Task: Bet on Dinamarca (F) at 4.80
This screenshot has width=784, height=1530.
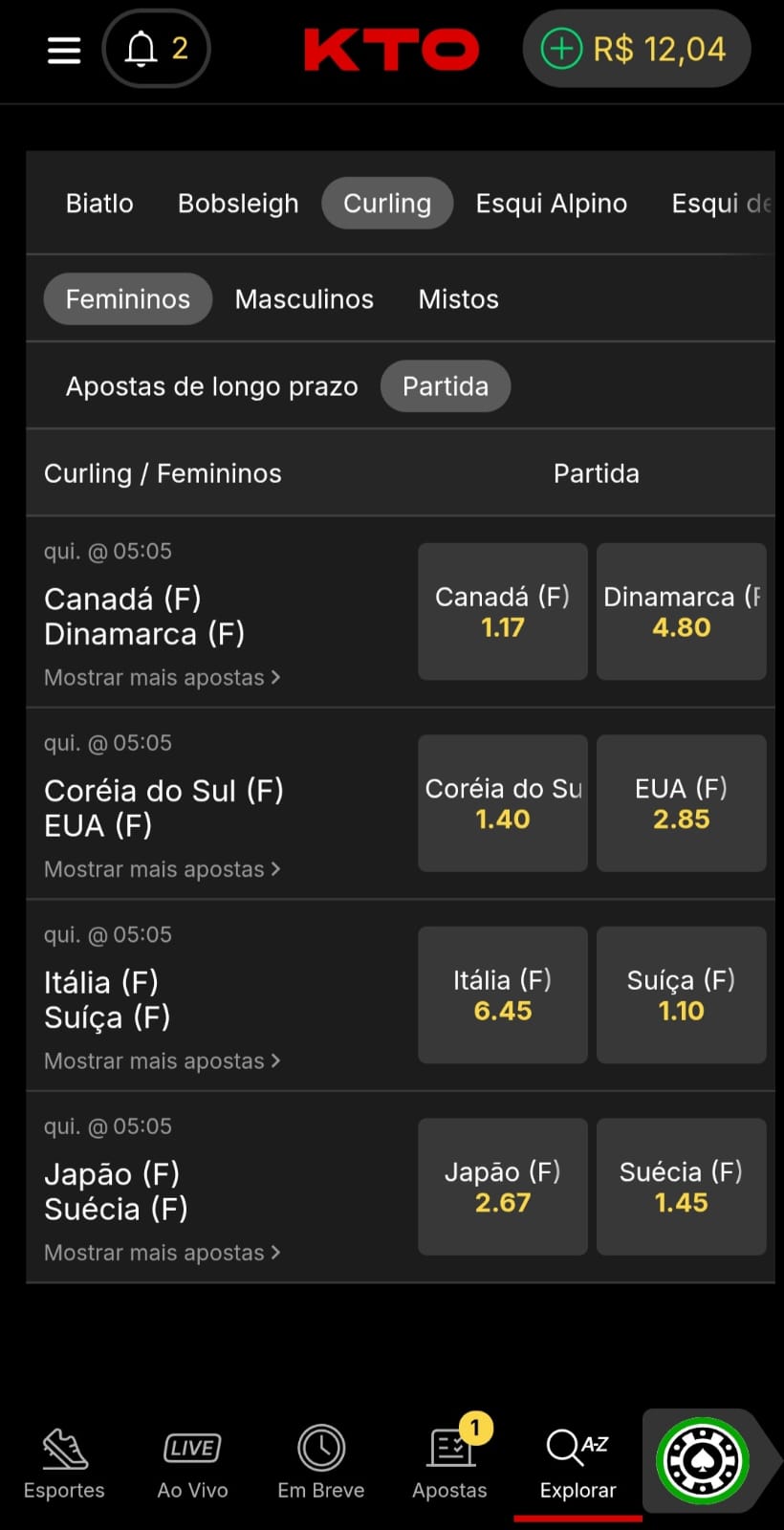Action: (x=681, y=612)
